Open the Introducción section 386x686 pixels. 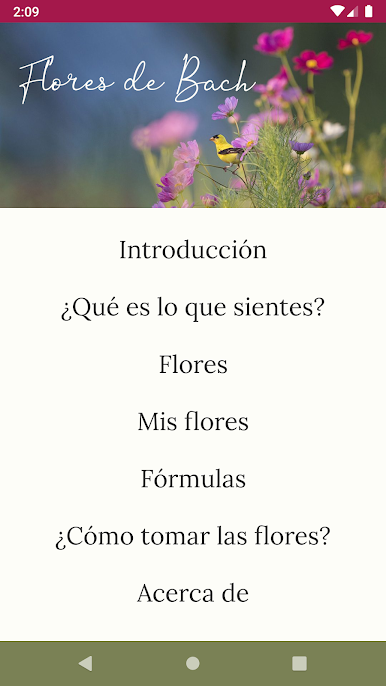(193, 250)
